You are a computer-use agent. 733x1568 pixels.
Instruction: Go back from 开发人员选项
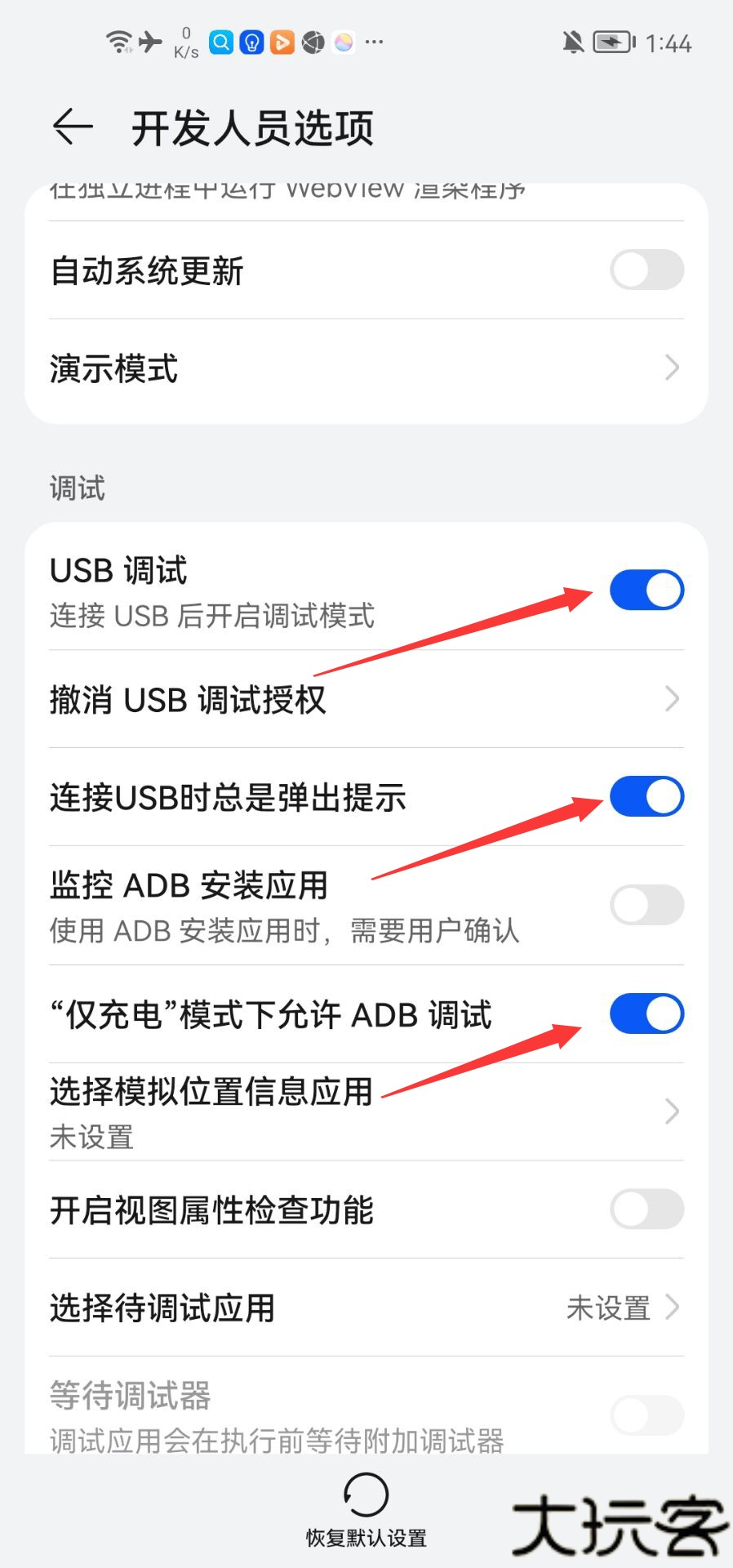tap(73, 127)
